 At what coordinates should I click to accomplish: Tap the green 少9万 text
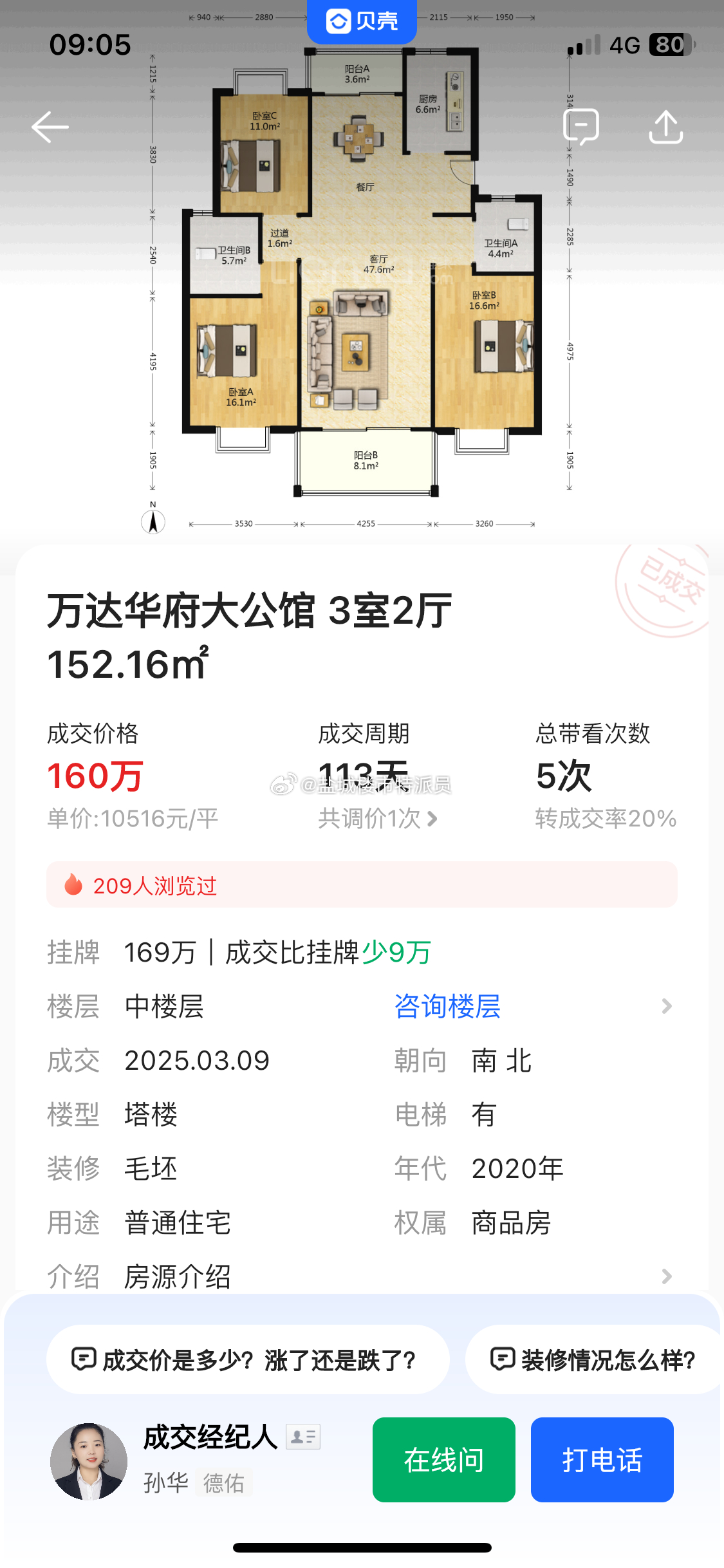pos(395,953)
